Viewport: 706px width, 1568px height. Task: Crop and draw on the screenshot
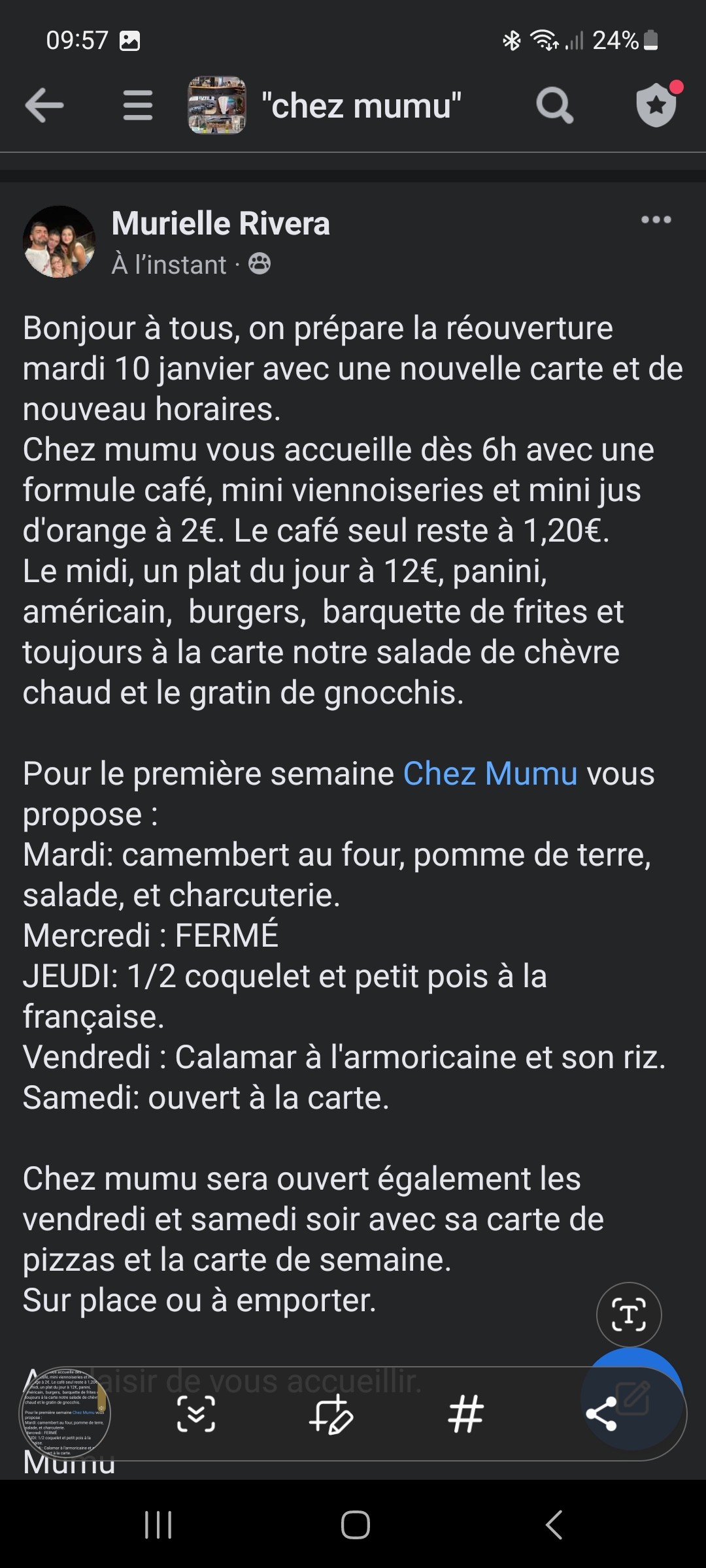point(331,1414)
